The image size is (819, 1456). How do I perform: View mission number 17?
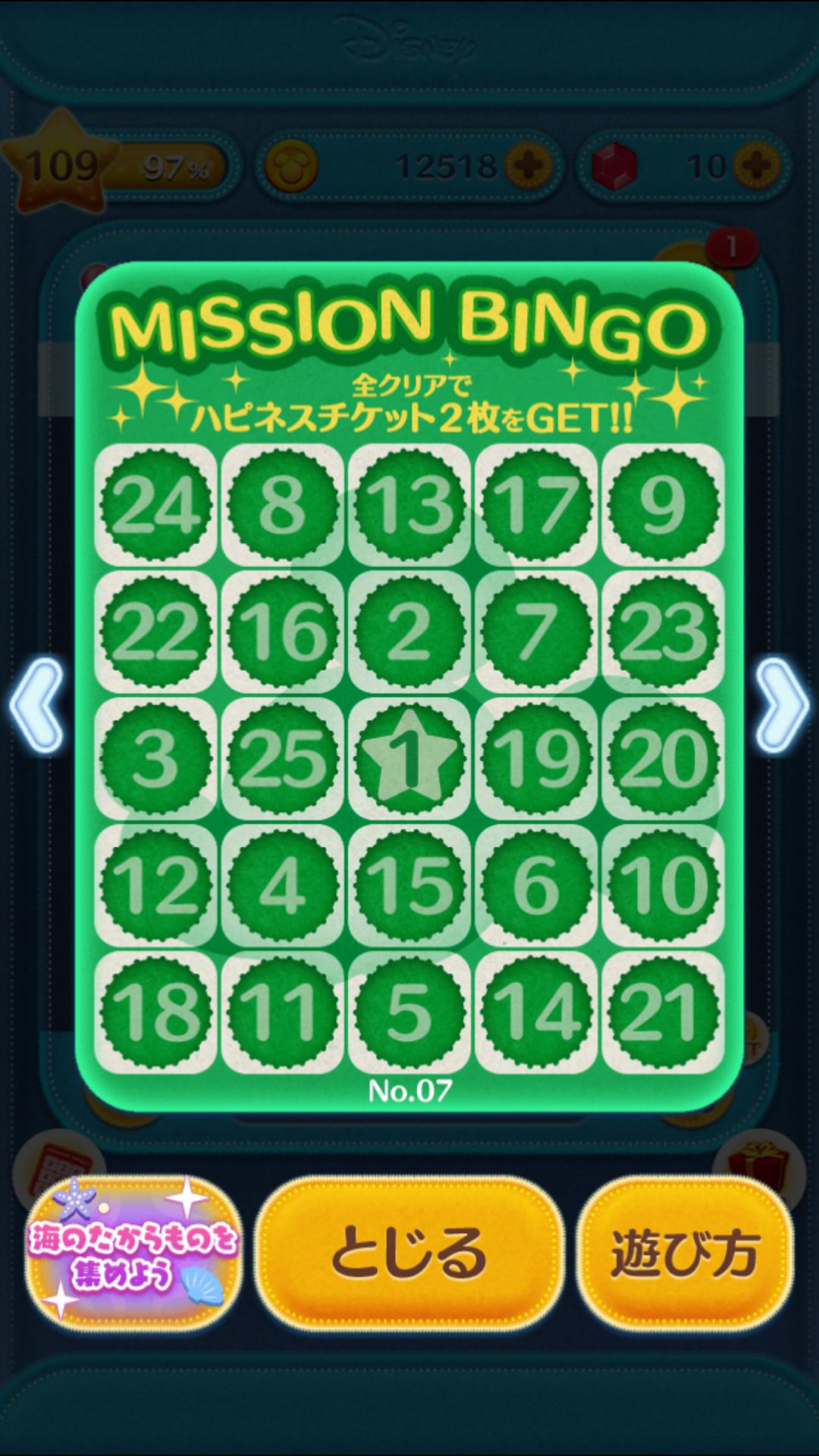click(536, 505)
